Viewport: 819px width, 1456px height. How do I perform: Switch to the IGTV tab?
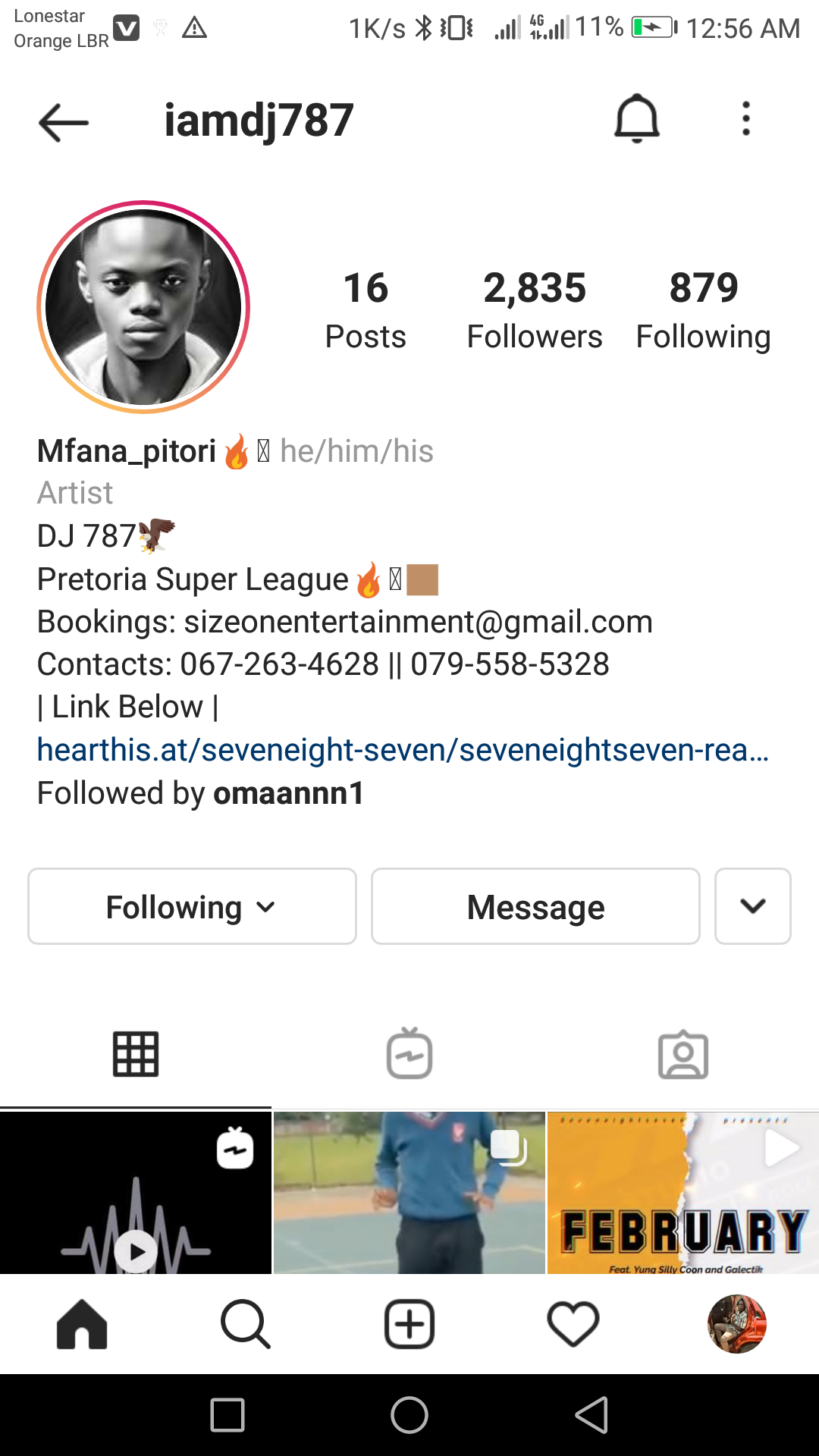point(409,1054)
